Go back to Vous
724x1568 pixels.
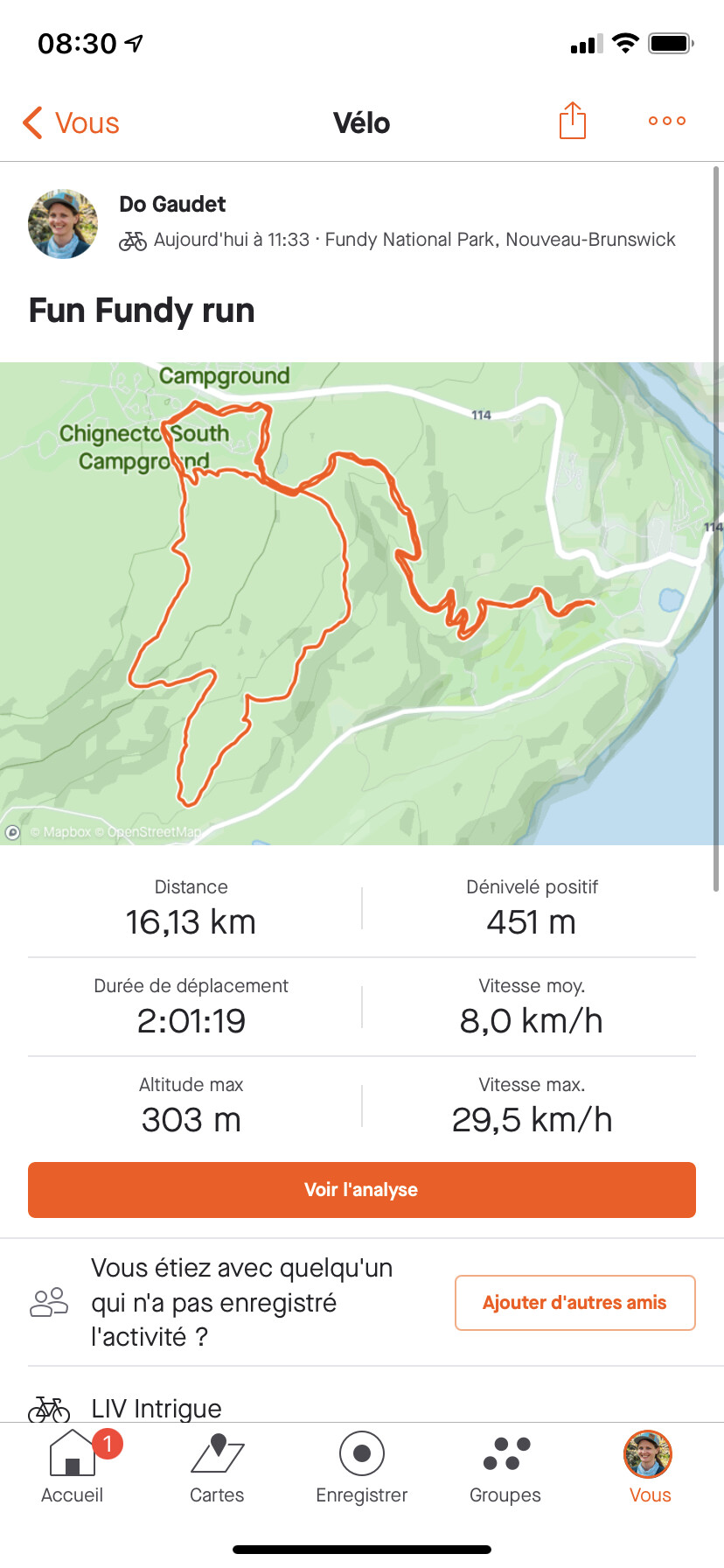coord(72,123)
